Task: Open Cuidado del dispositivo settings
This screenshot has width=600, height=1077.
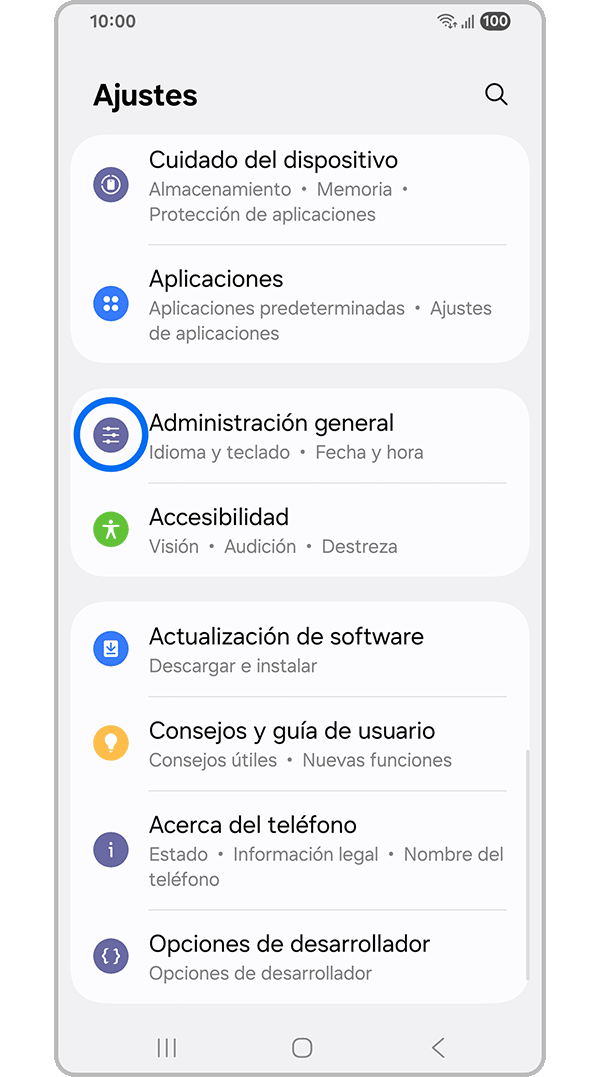Action: (x=300, y=186)
